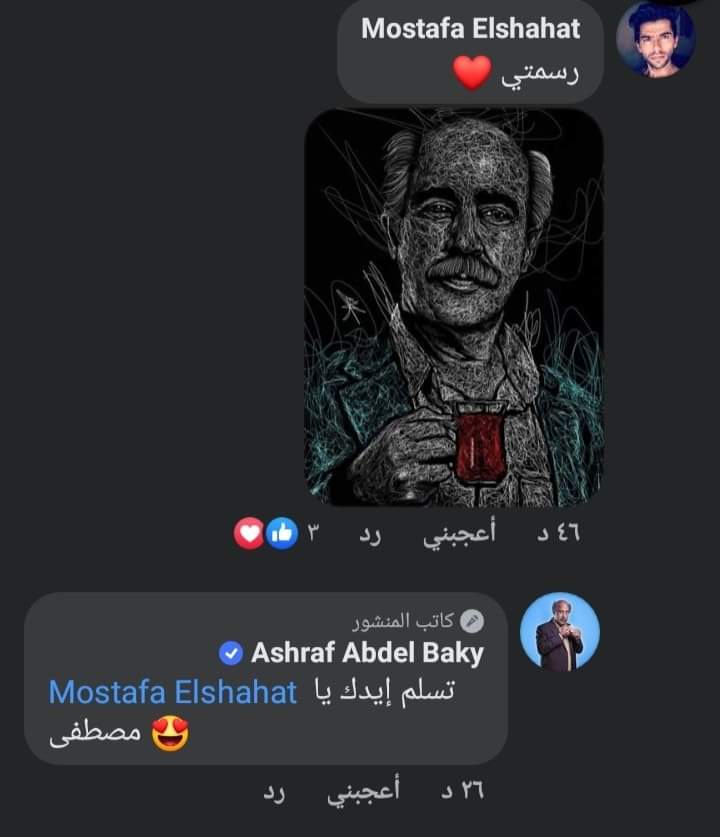Open Ashraf Abdel Baky's profile picture
The width and height of the screenshot is (720, 837).
point(561,632)
